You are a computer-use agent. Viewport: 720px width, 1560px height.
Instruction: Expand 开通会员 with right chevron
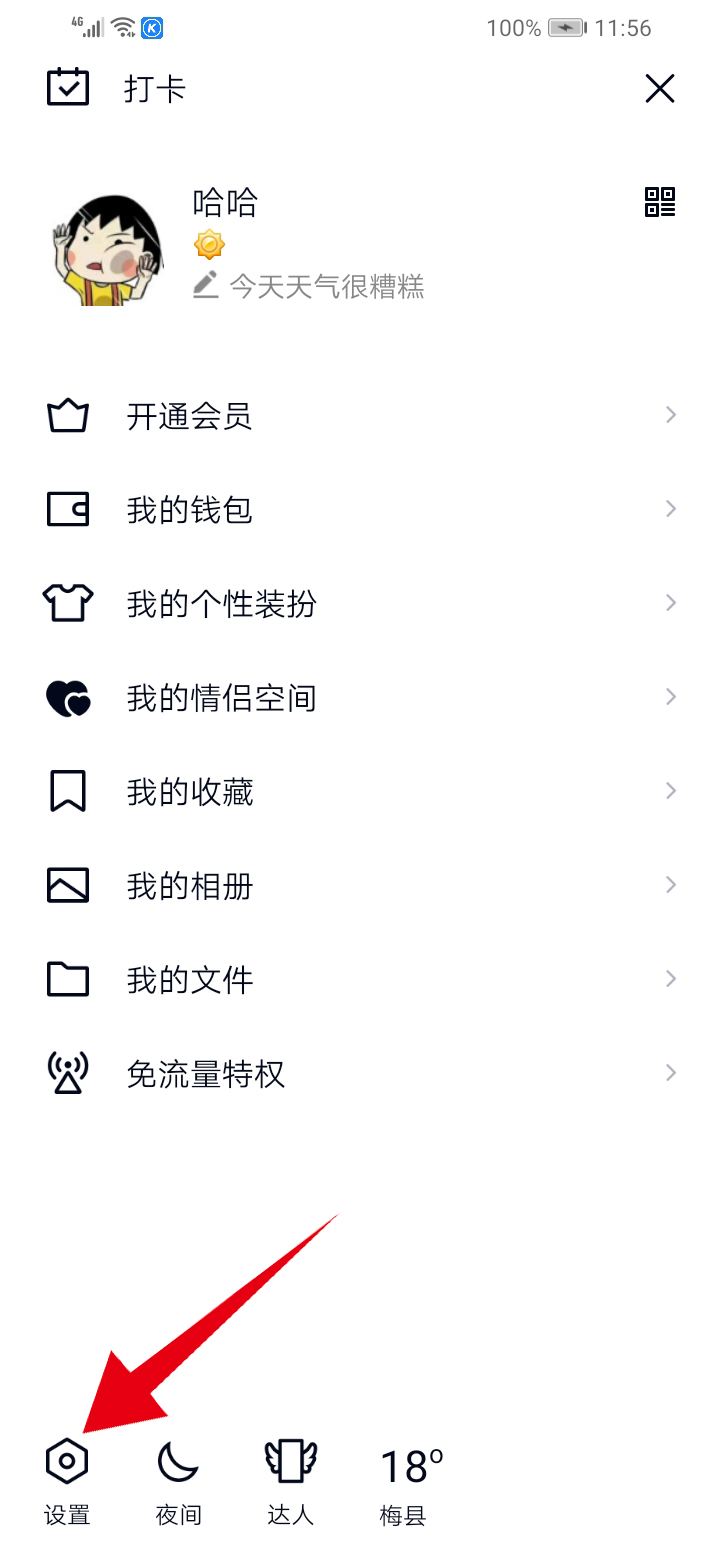[670, 414]
